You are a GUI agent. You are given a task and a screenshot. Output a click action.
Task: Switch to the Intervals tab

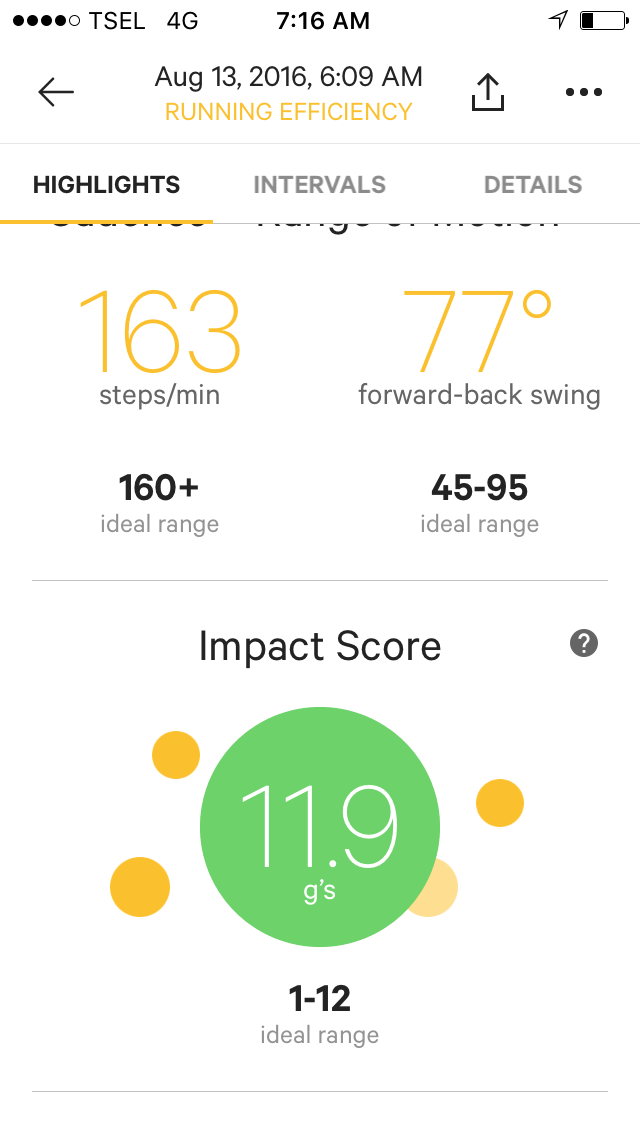(320, 185)
